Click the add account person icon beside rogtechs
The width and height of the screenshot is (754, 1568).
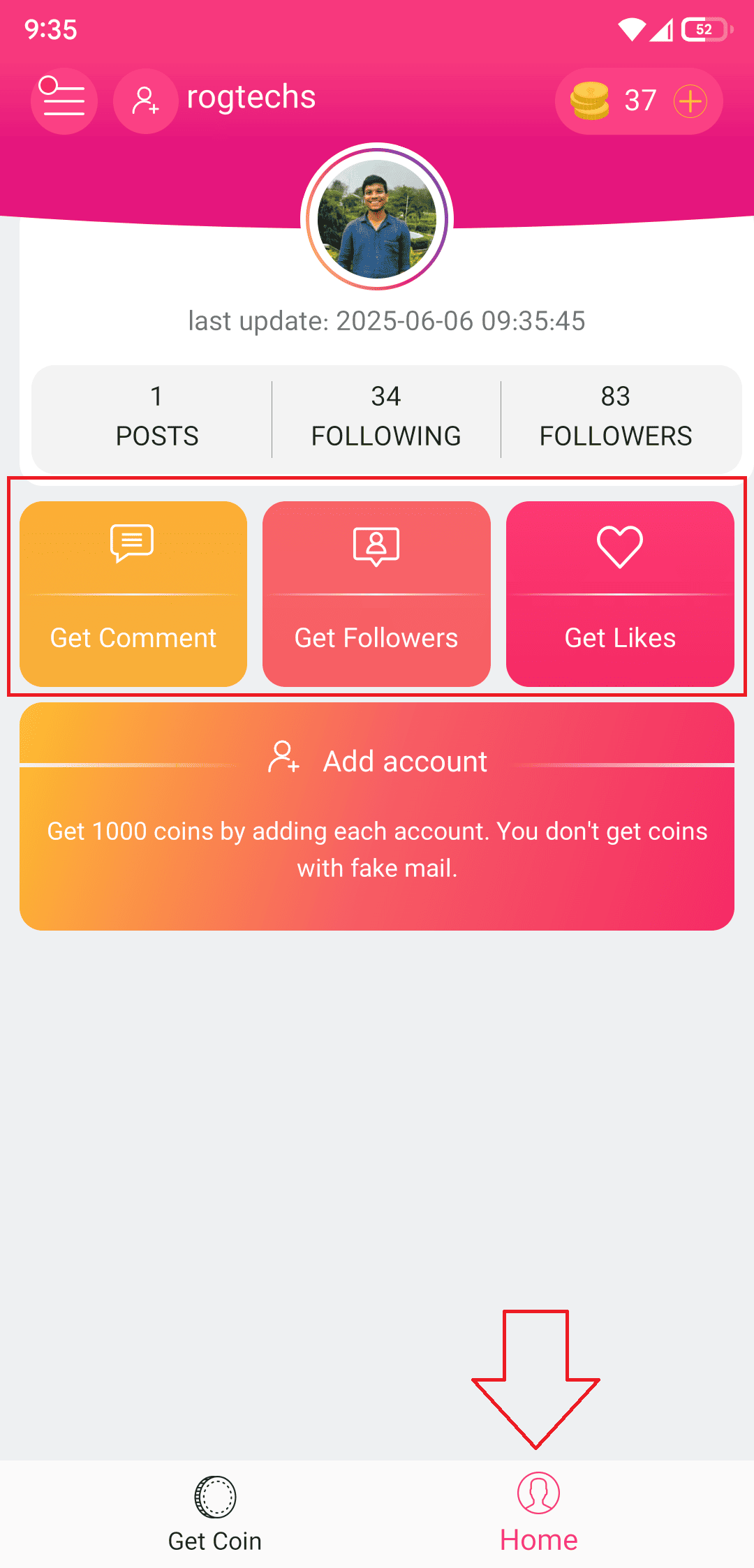coord(145,101)
